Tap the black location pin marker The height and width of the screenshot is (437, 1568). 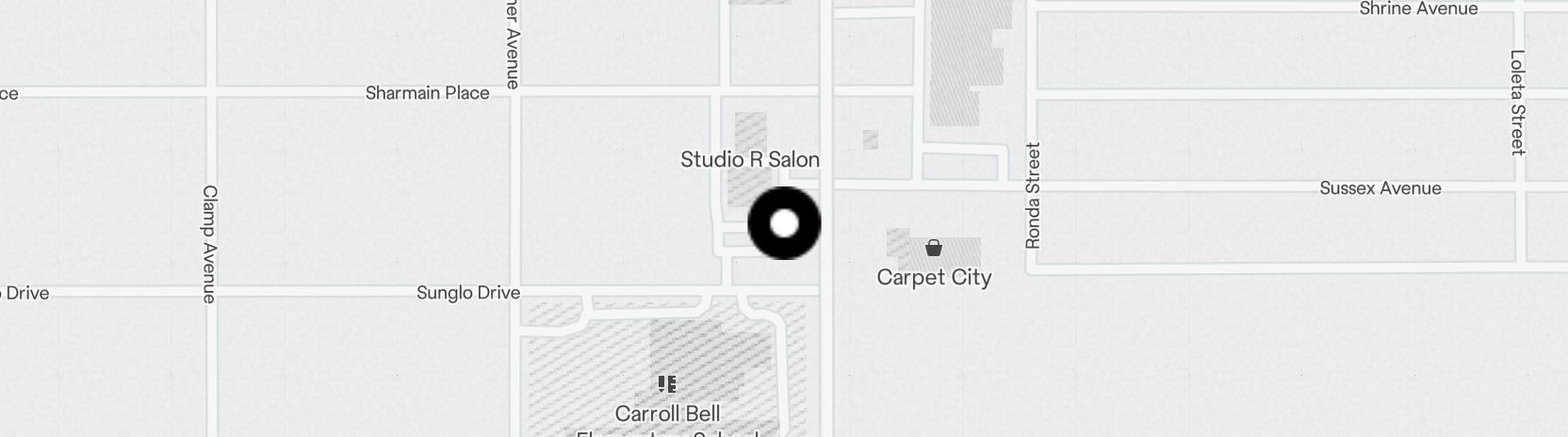click(x=784, y=223)
